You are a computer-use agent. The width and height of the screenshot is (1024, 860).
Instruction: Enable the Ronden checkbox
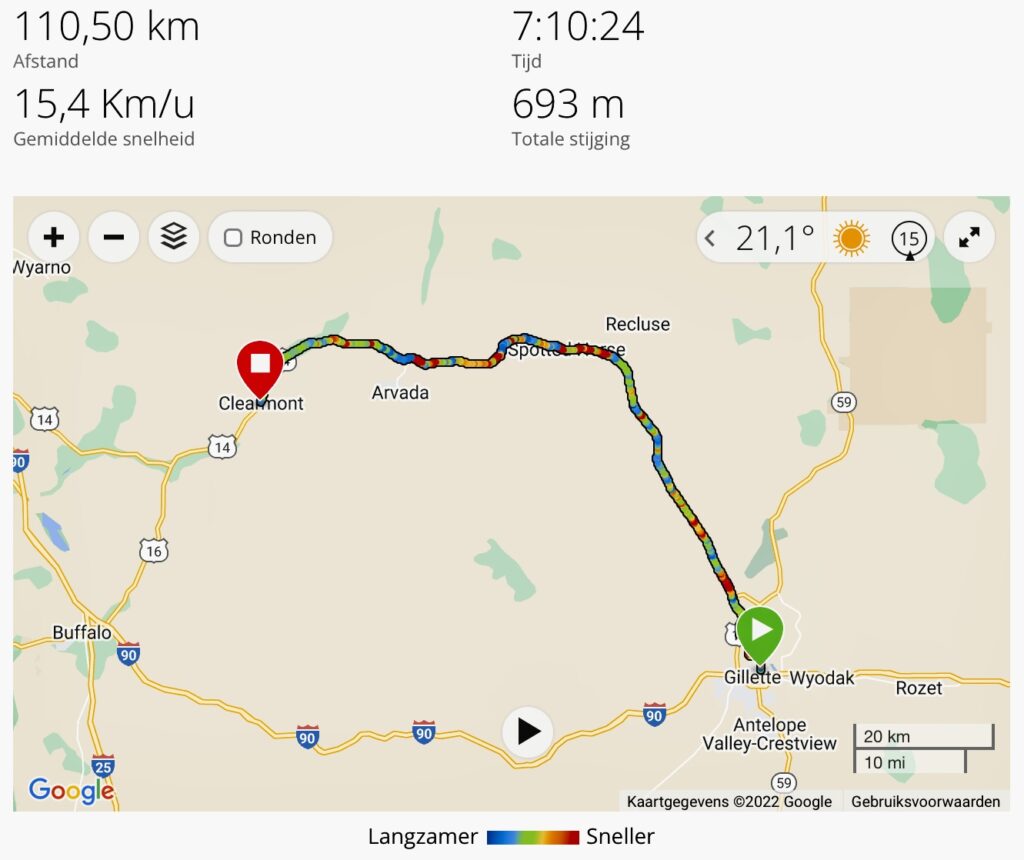(233, 238)
